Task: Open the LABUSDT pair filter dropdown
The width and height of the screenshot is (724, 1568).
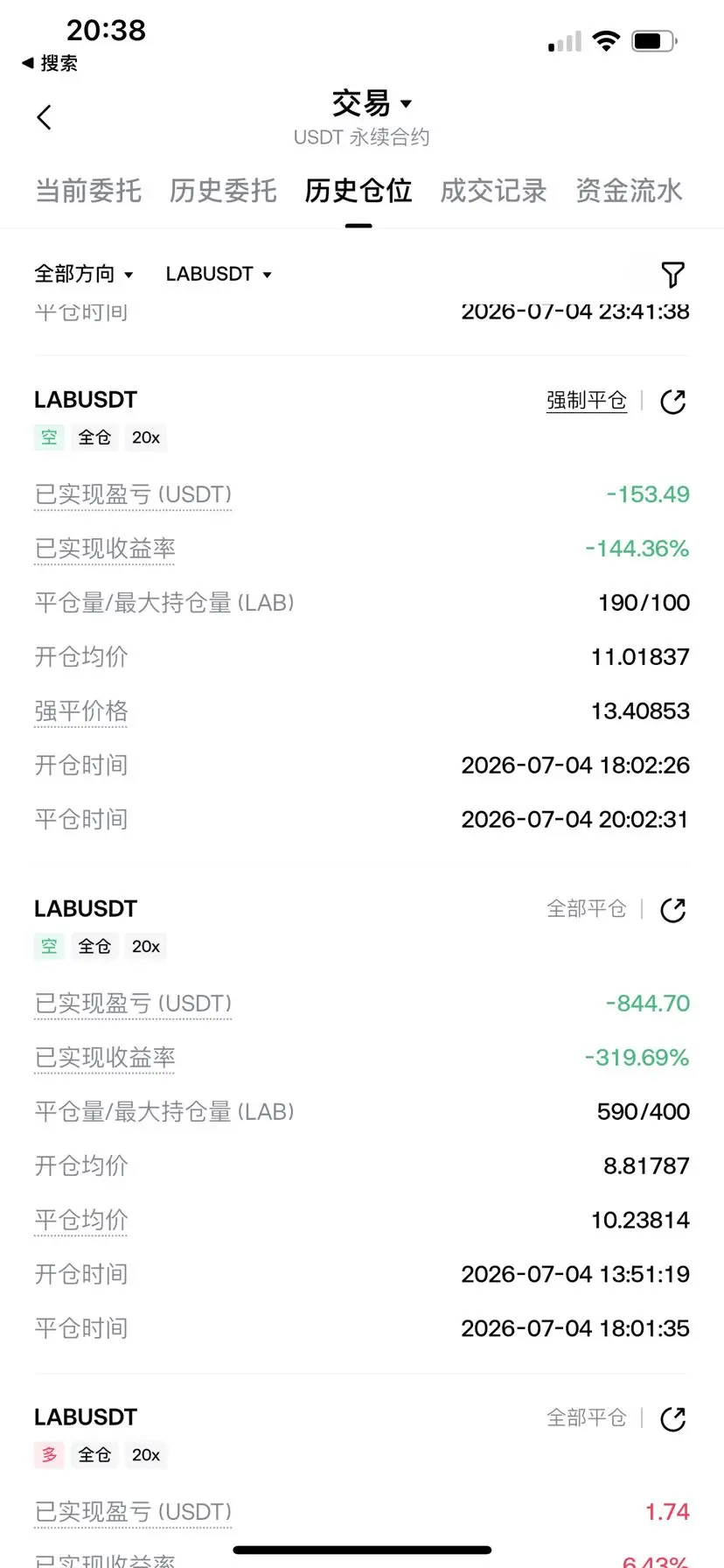Action: pos(219,274)
